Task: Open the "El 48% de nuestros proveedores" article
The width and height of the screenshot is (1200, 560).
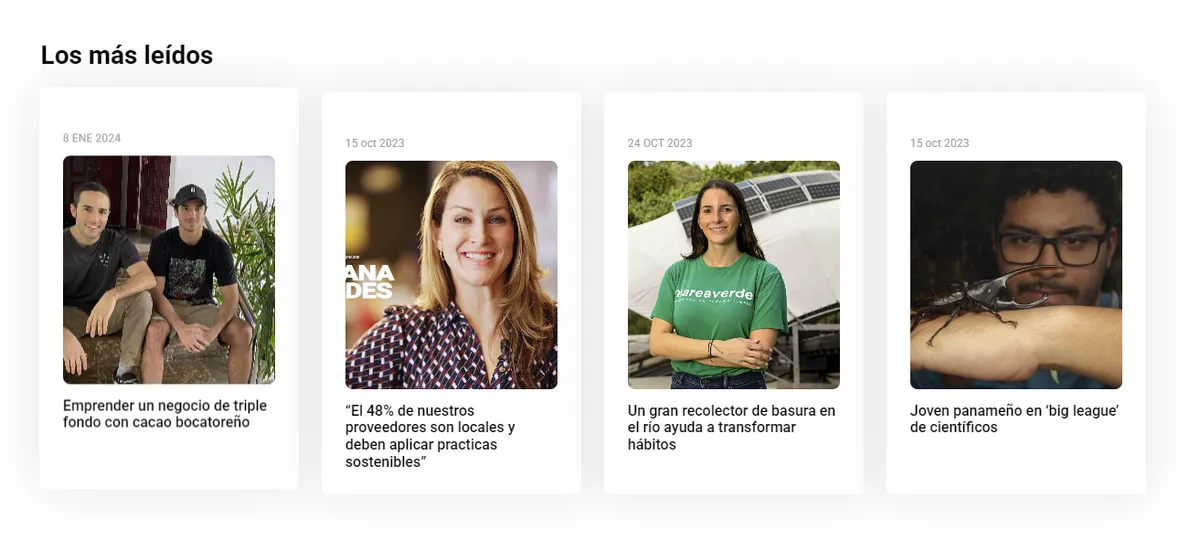Action: 430,436
